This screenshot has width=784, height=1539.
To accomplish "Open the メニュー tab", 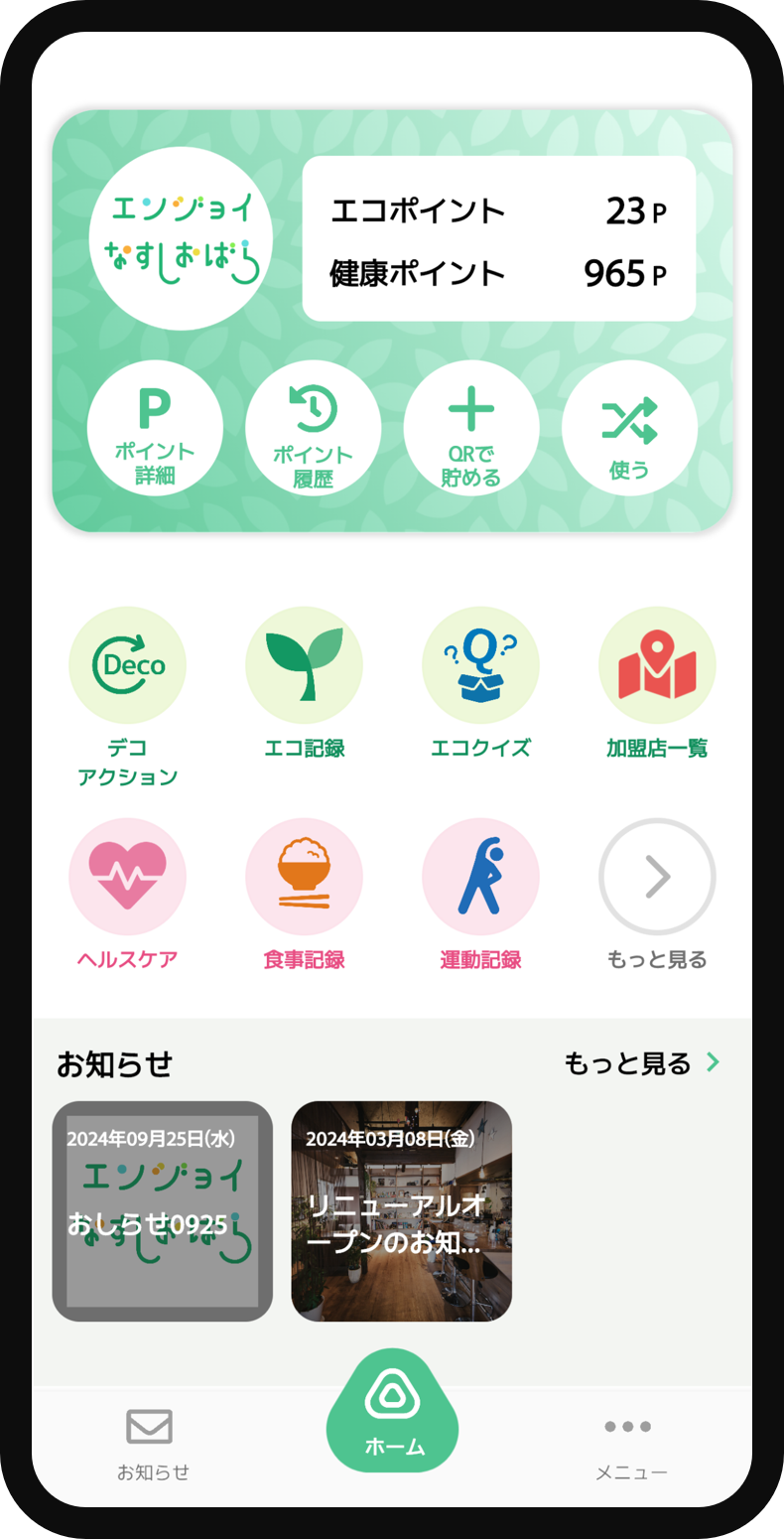I will coord(630,1444).
